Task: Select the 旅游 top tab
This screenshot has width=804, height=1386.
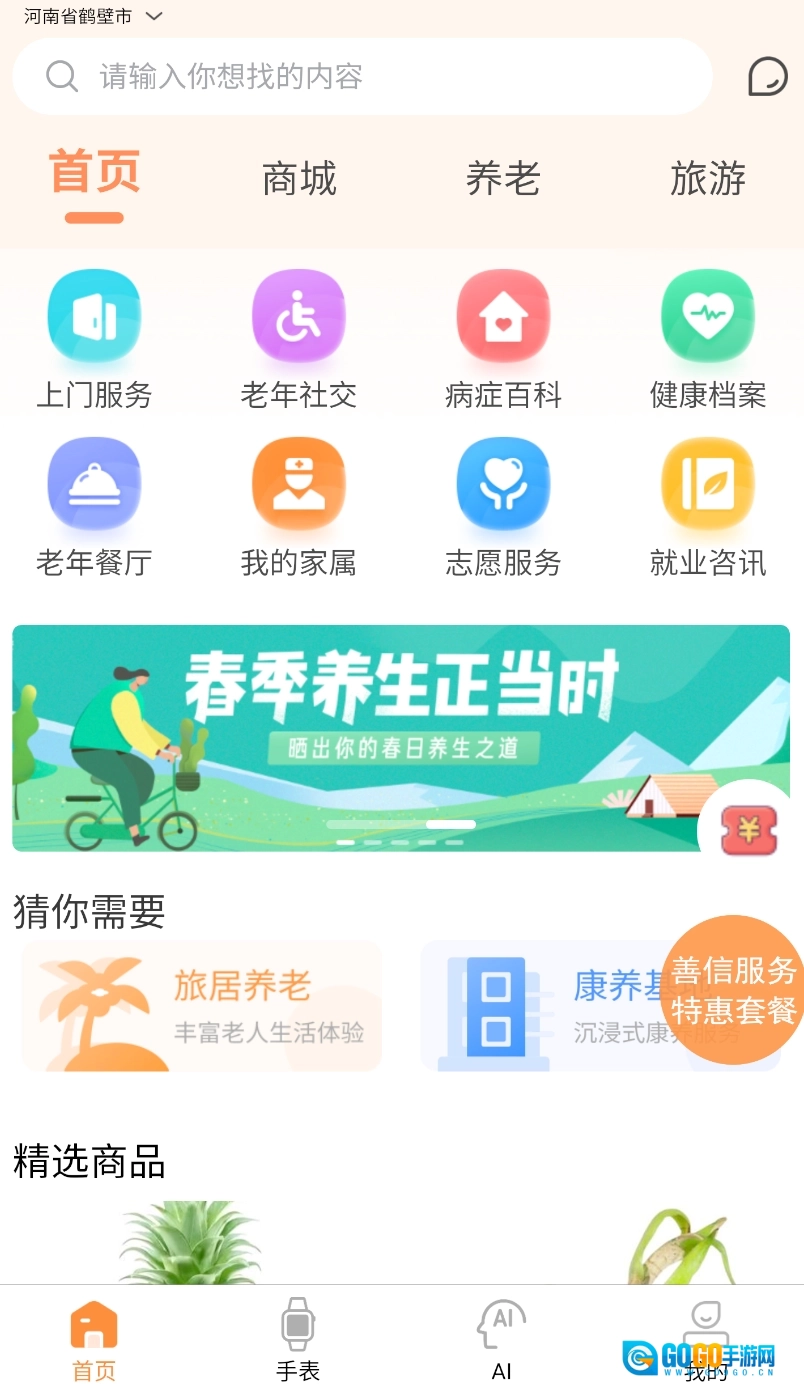Action: [x=708, y=179]
